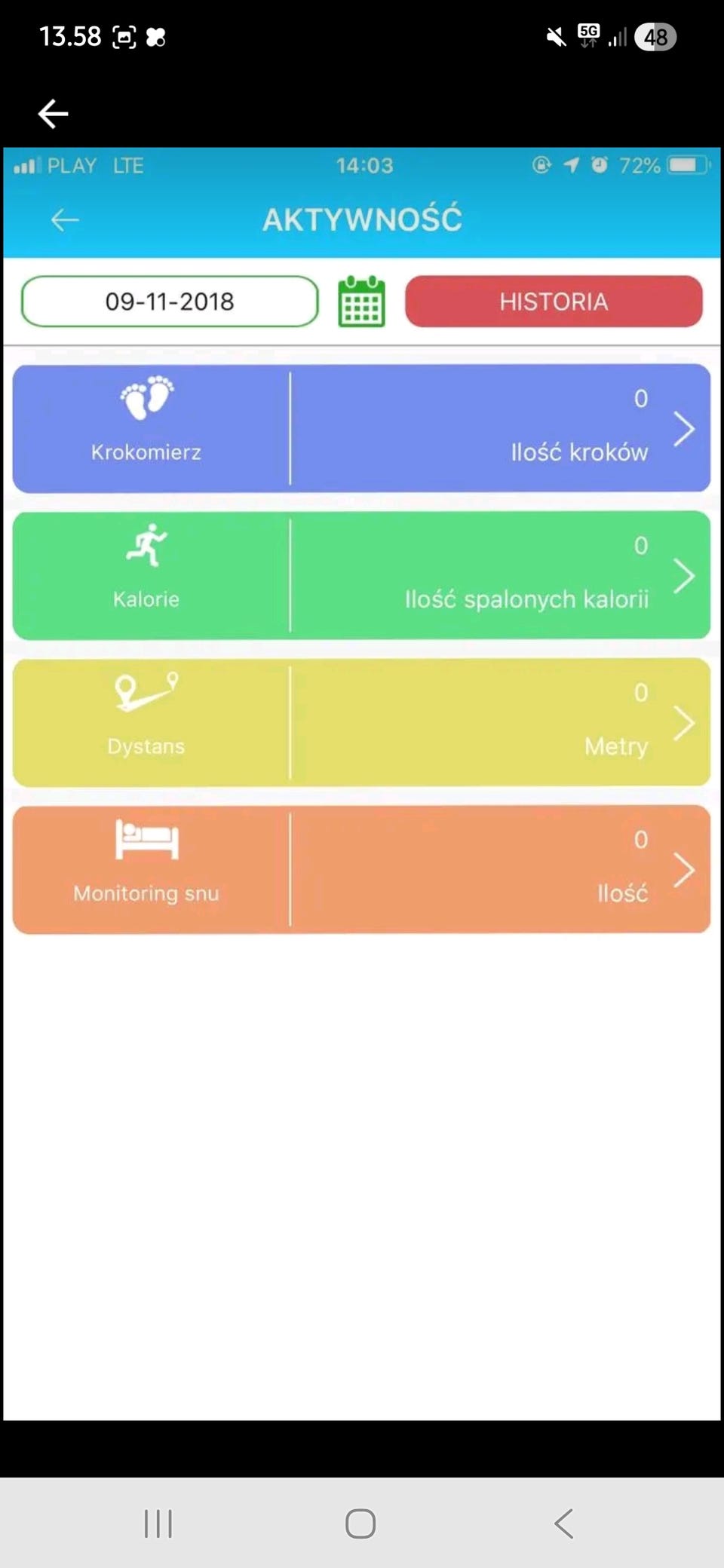724x1568 pixels.
Task: Go to the home screen
Action: (360, 1524)
